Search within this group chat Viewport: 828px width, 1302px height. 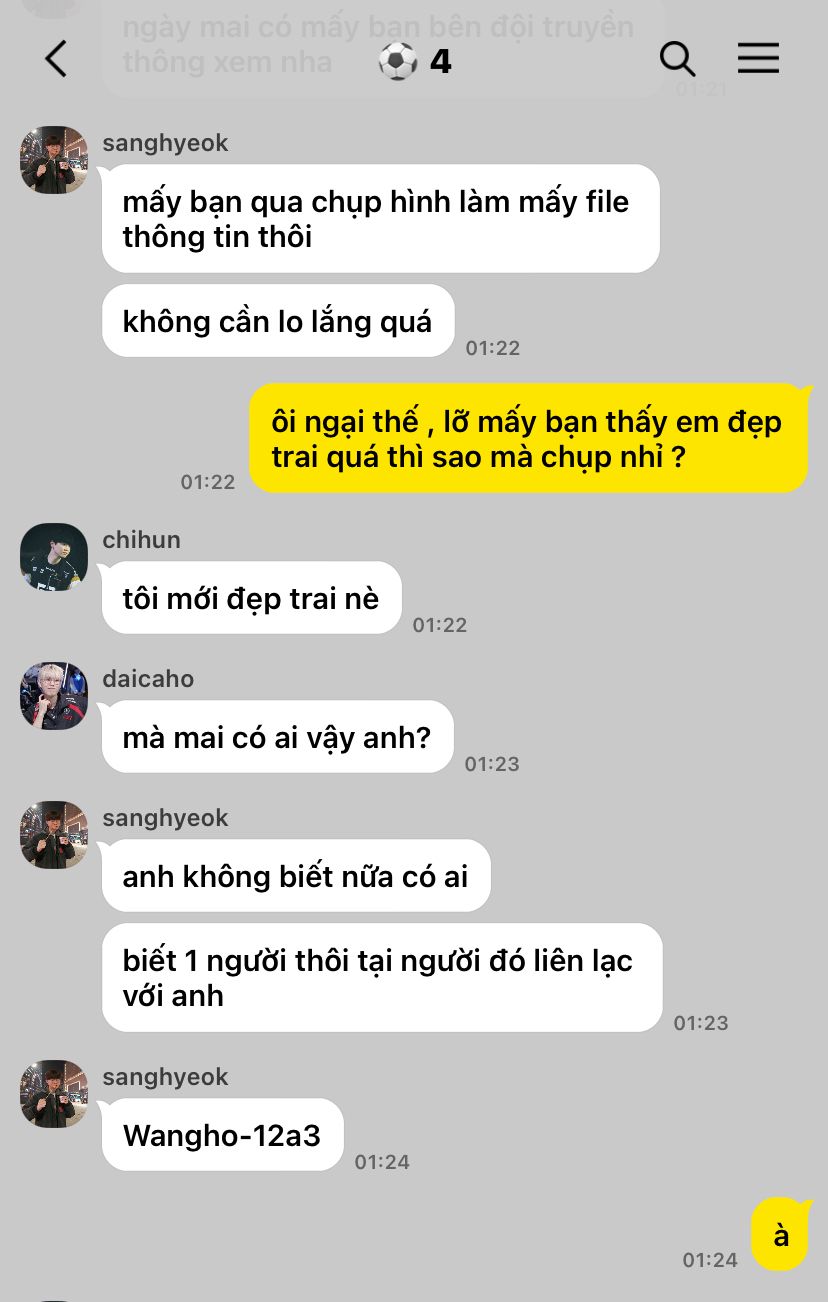click(677, 60)
